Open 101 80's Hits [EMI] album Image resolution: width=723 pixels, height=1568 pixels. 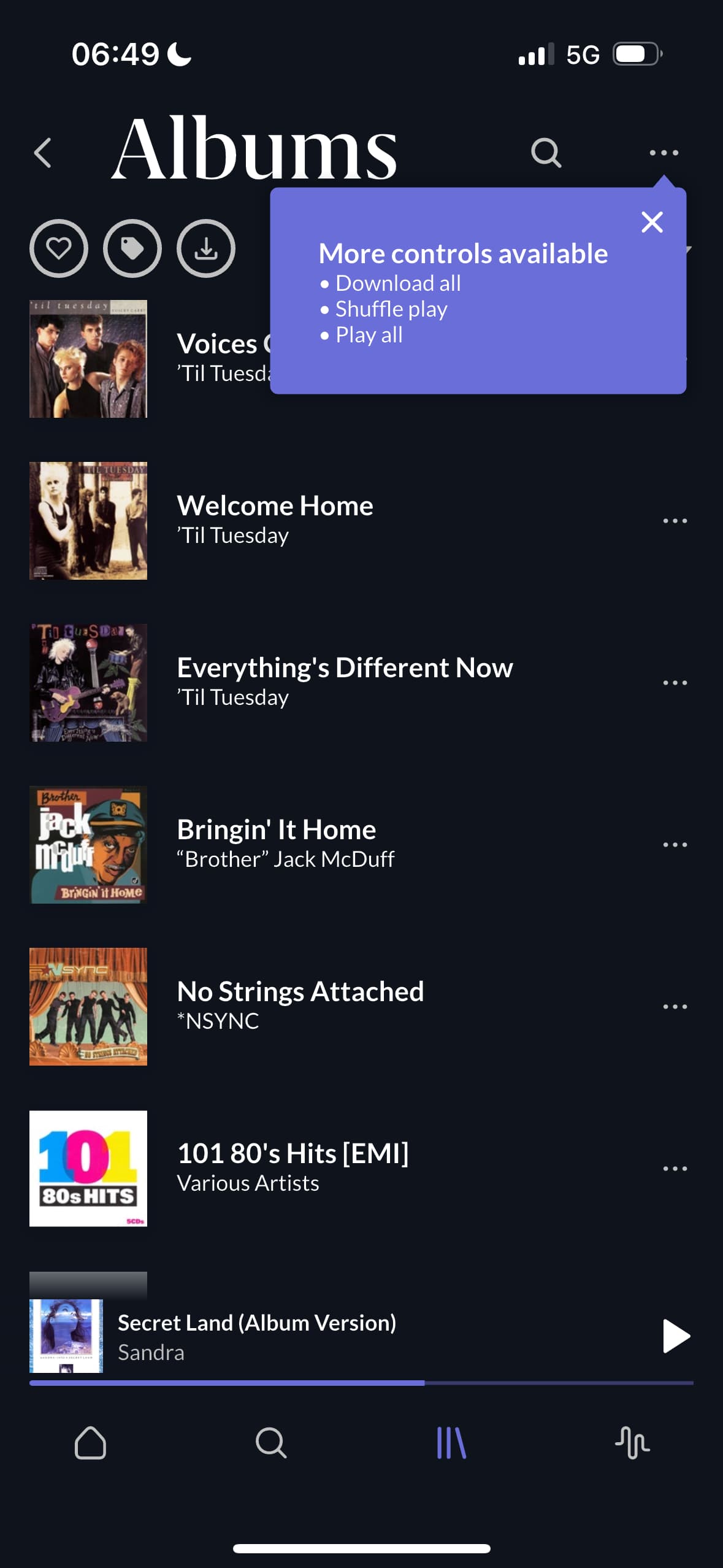pos(292,1167)
